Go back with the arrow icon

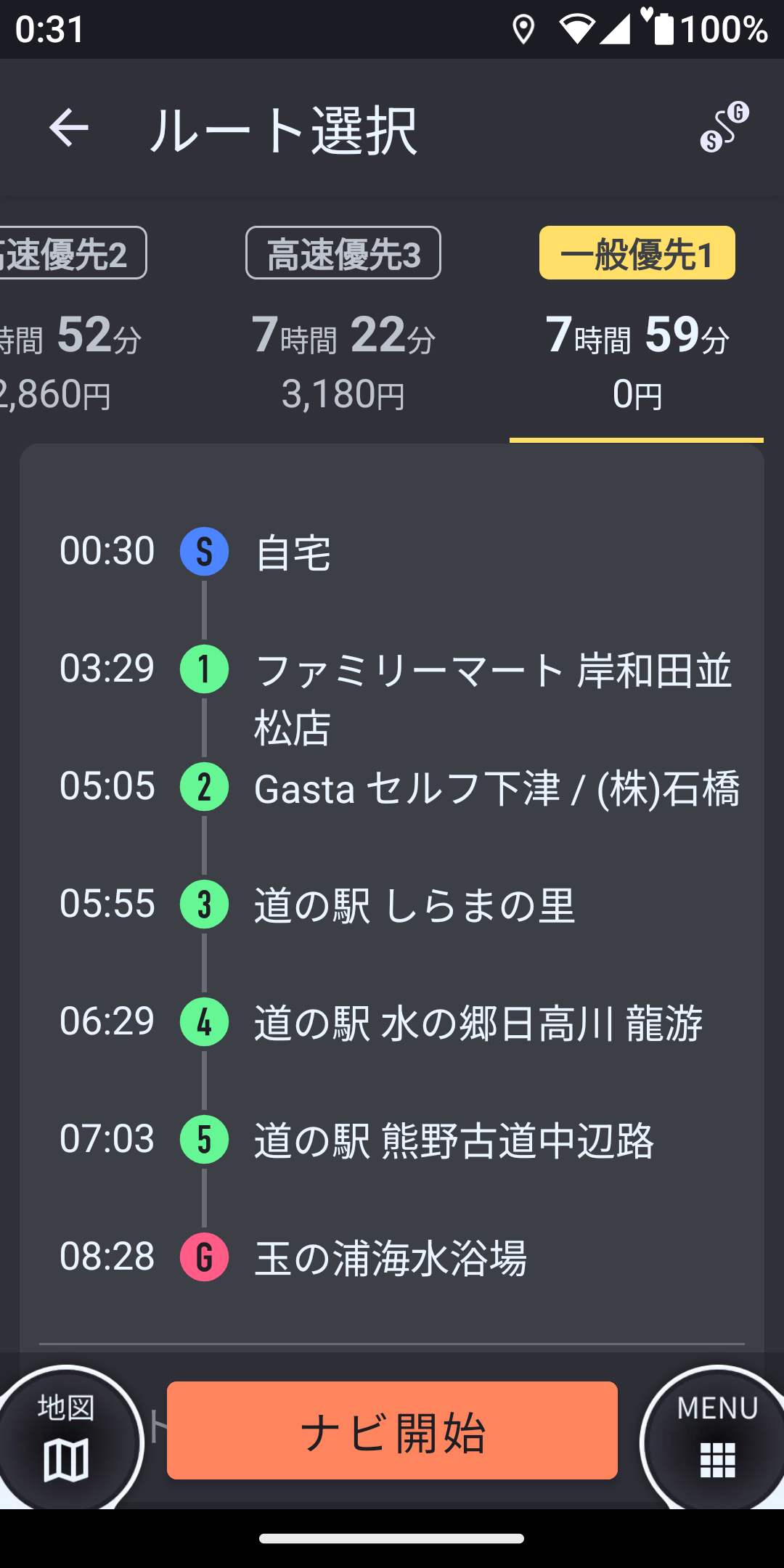(68, 128)
